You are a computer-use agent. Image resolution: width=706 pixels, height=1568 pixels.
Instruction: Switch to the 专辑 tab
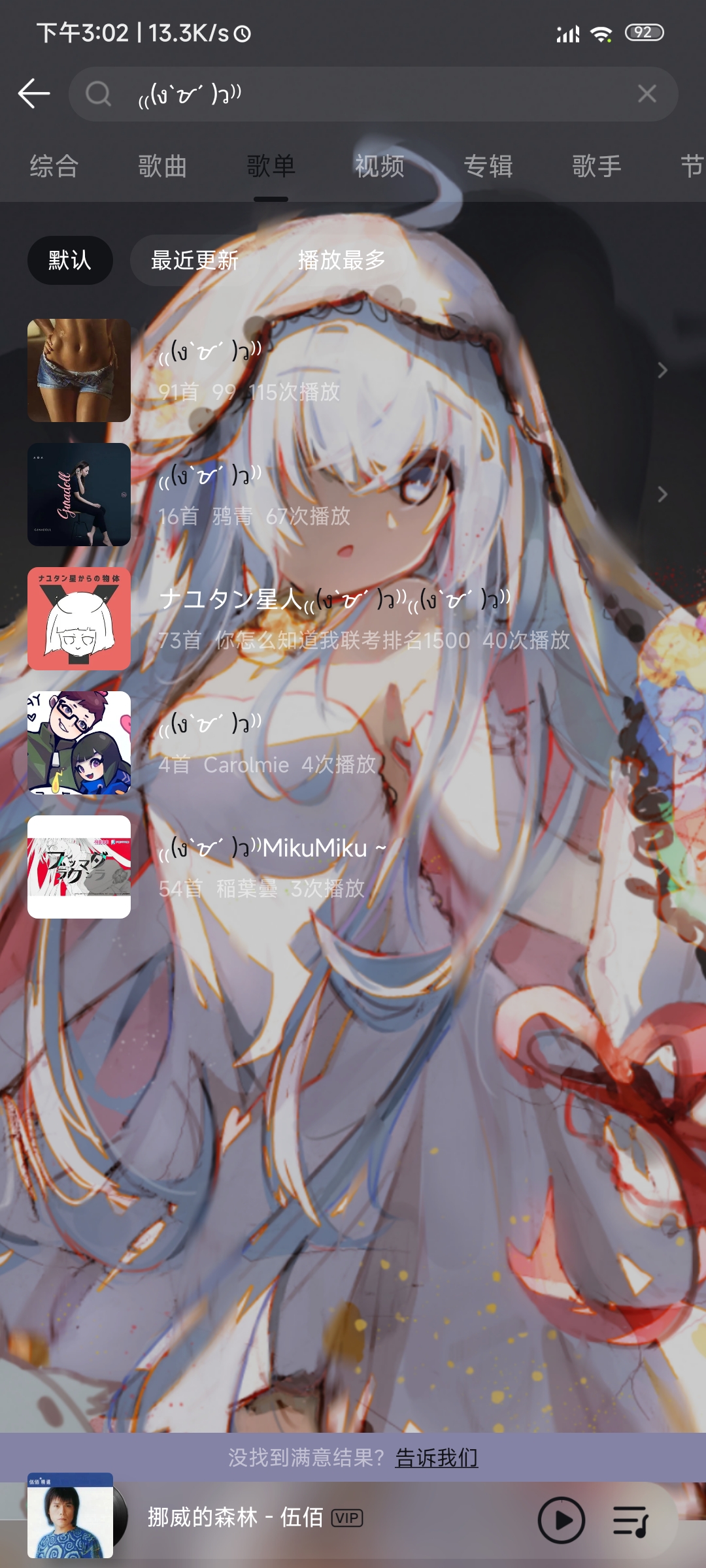(x=488, y=167)
